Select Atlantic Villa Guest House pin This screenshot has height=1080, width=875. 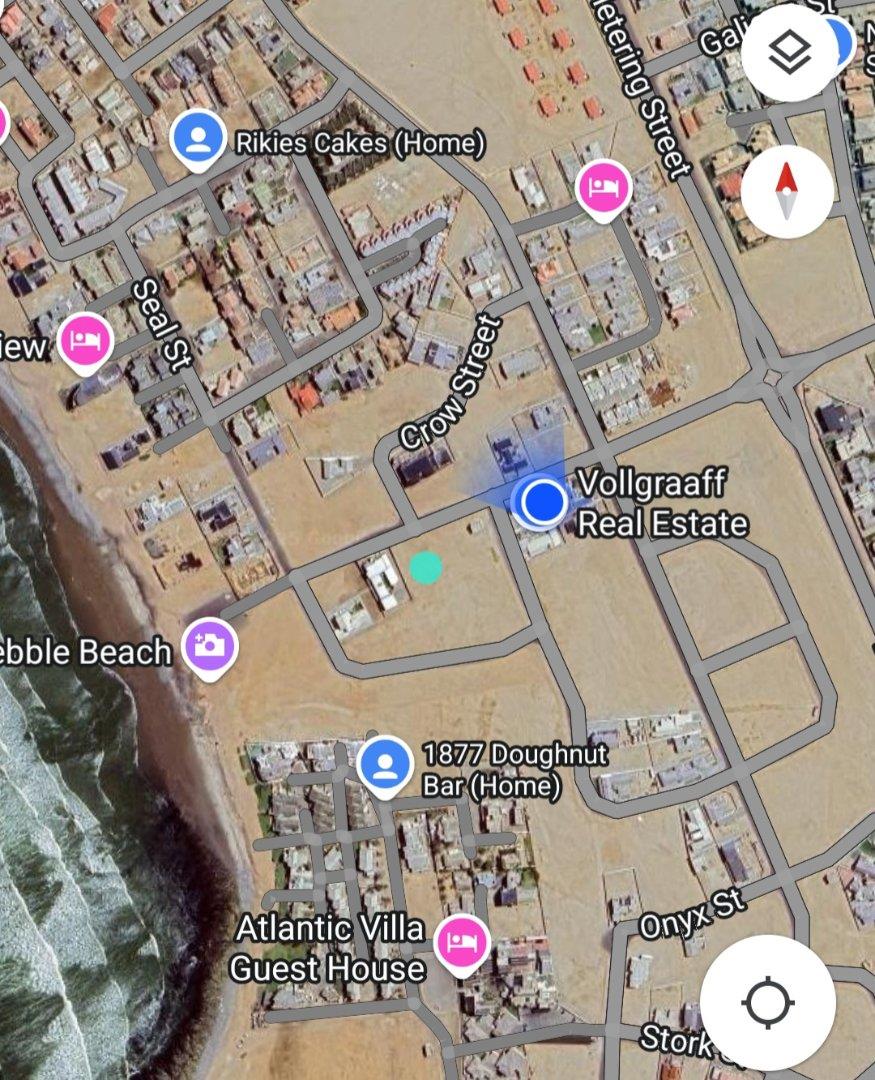click(x=463, y=942)
